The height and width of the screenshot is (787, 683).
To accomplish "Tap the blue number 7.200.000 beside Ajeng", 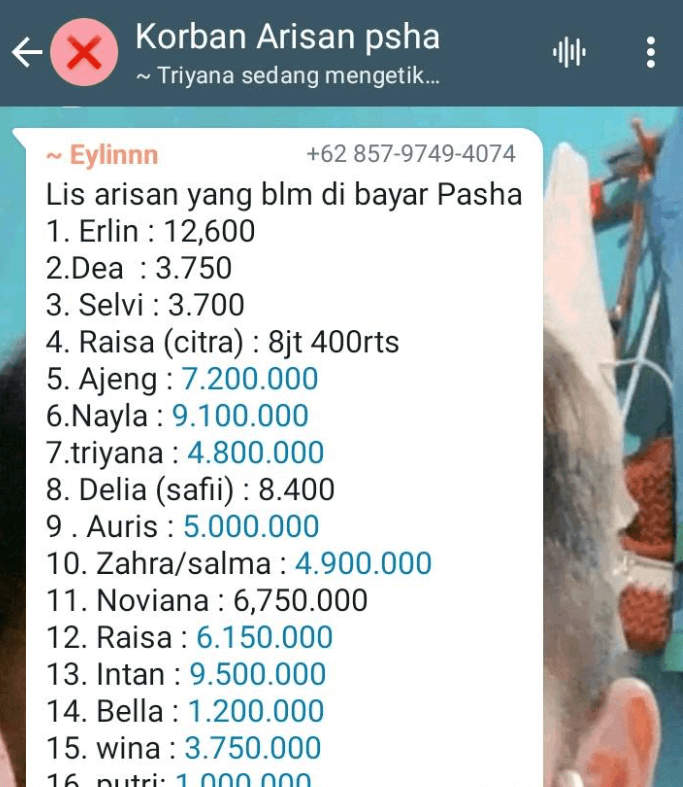I will (250, 379).
